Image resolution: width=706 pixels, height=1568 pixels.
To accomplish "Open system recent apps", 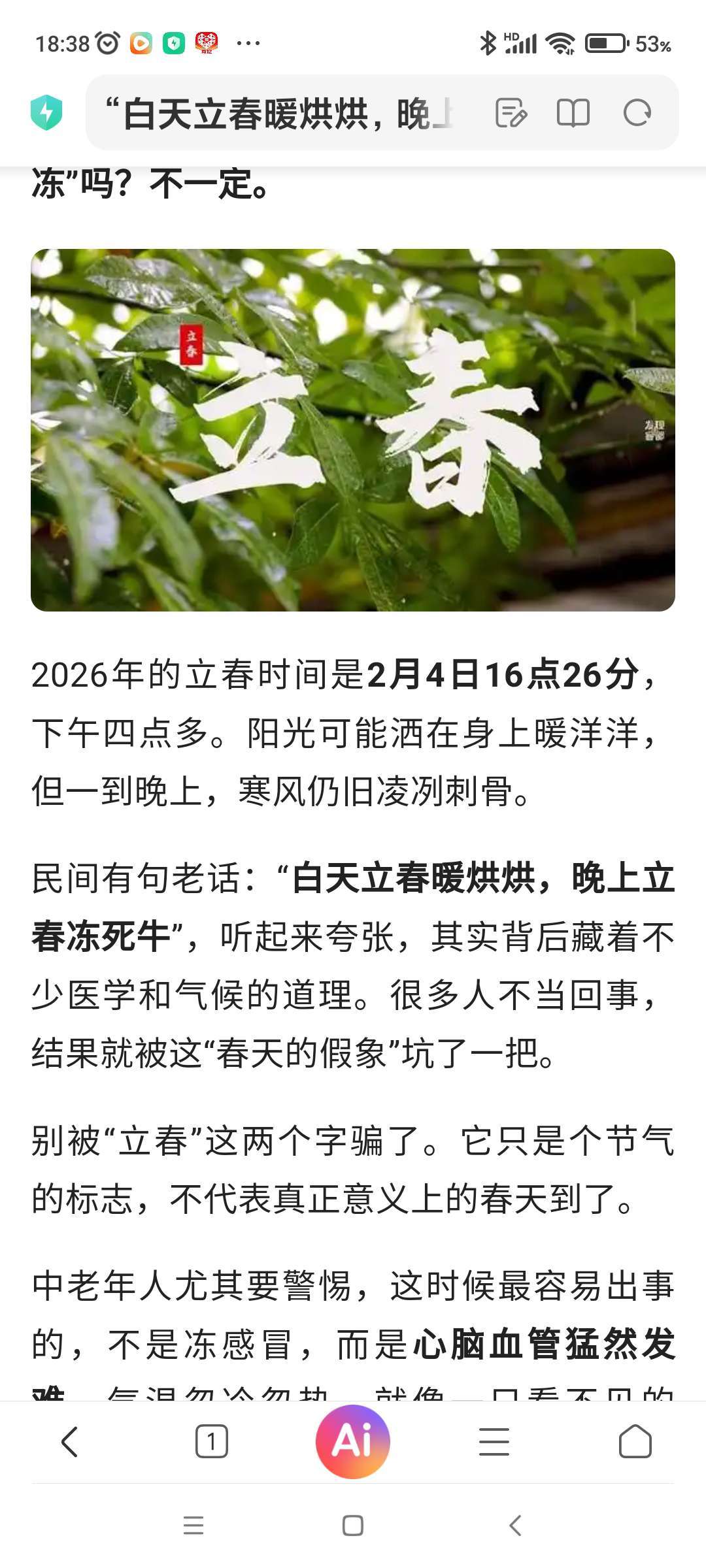I will point(193,1526).
